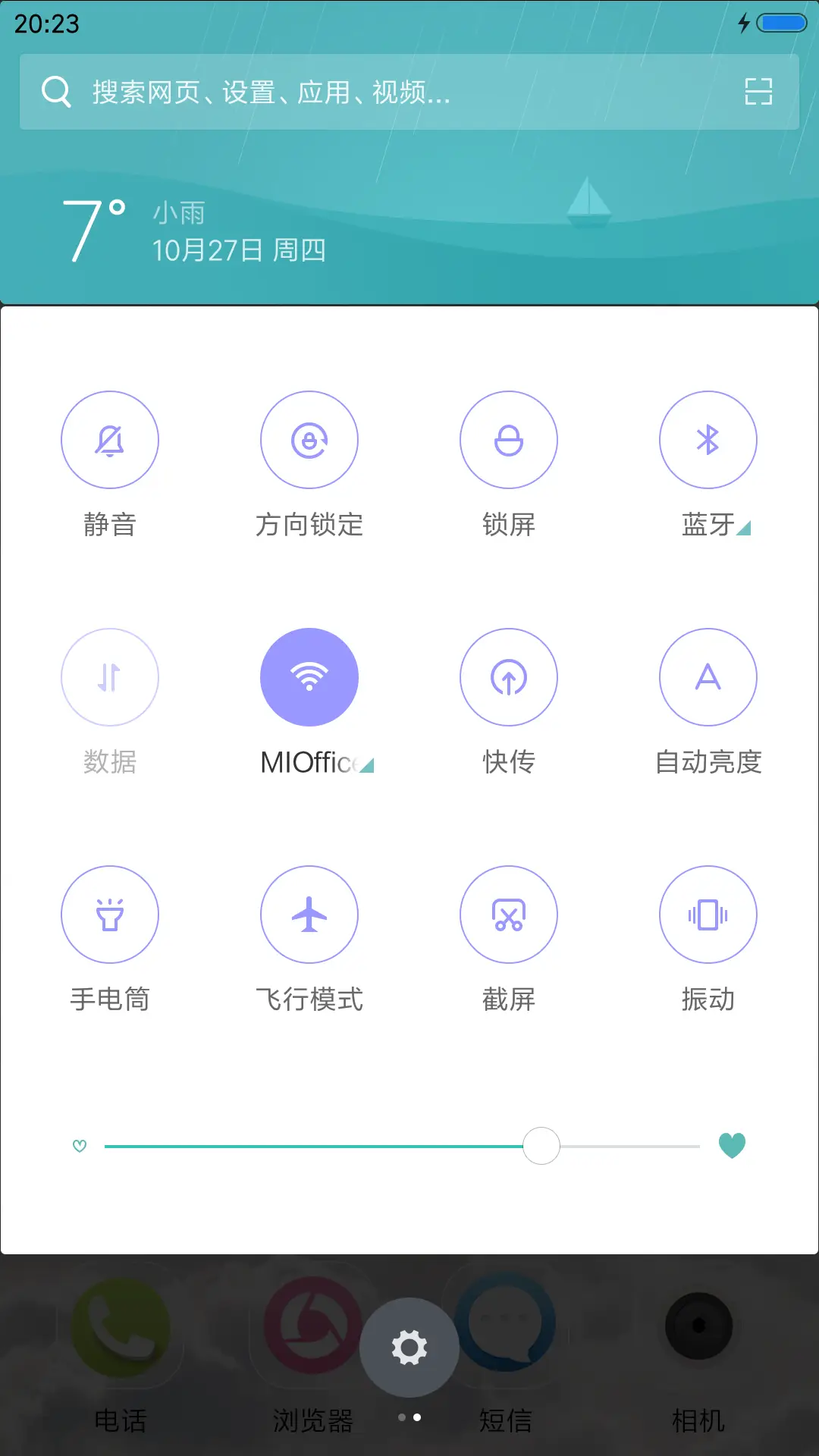Tap the QR code scanner in the search bar
The width and height of the screenshot is (819, 1456).
(758, 93)
